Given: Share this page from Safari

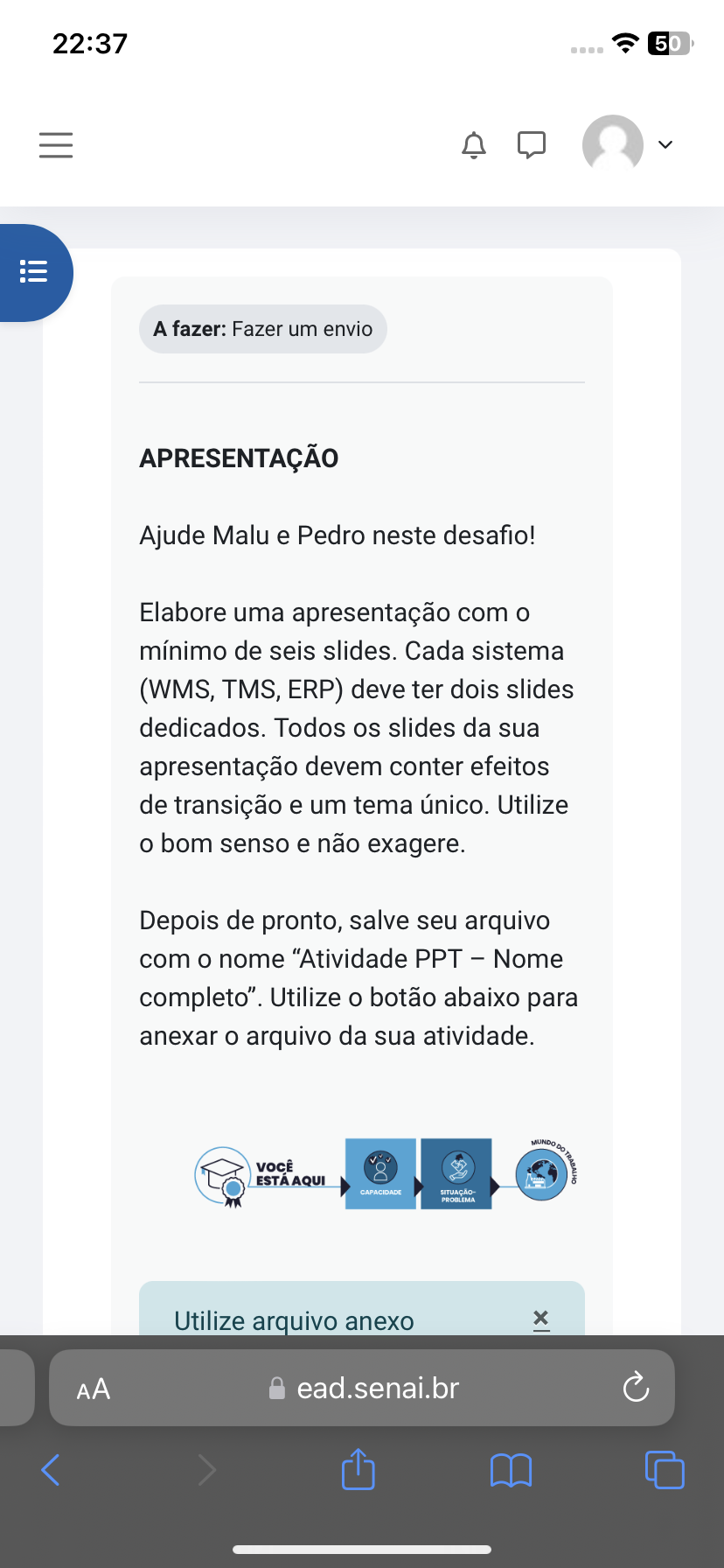Looking at the screenshot, I should point(358,1469).
